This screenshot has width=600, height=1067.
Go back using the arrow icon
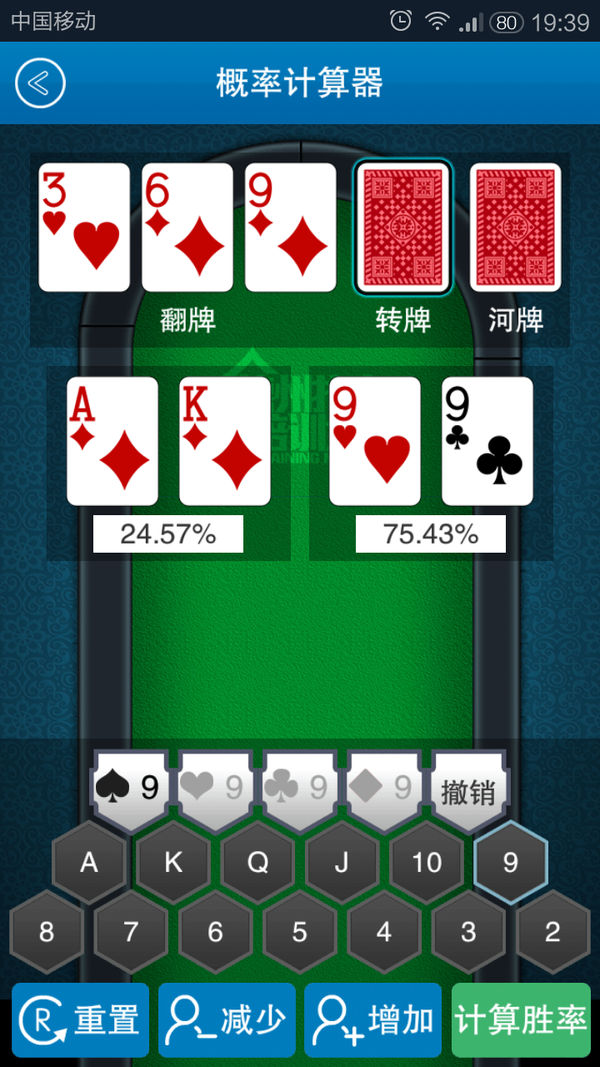40,83
